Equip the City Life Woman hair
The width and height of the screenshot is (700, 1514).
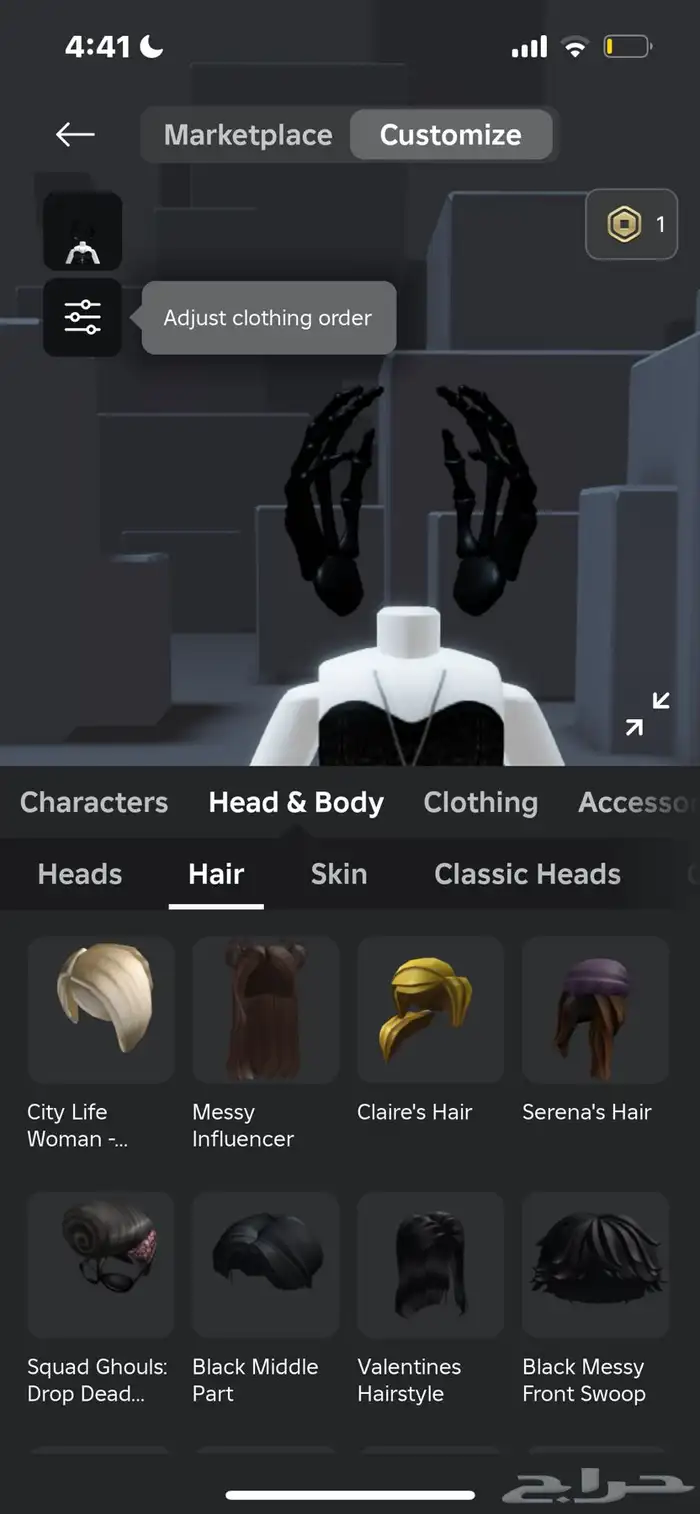[x=101, y=1010]
